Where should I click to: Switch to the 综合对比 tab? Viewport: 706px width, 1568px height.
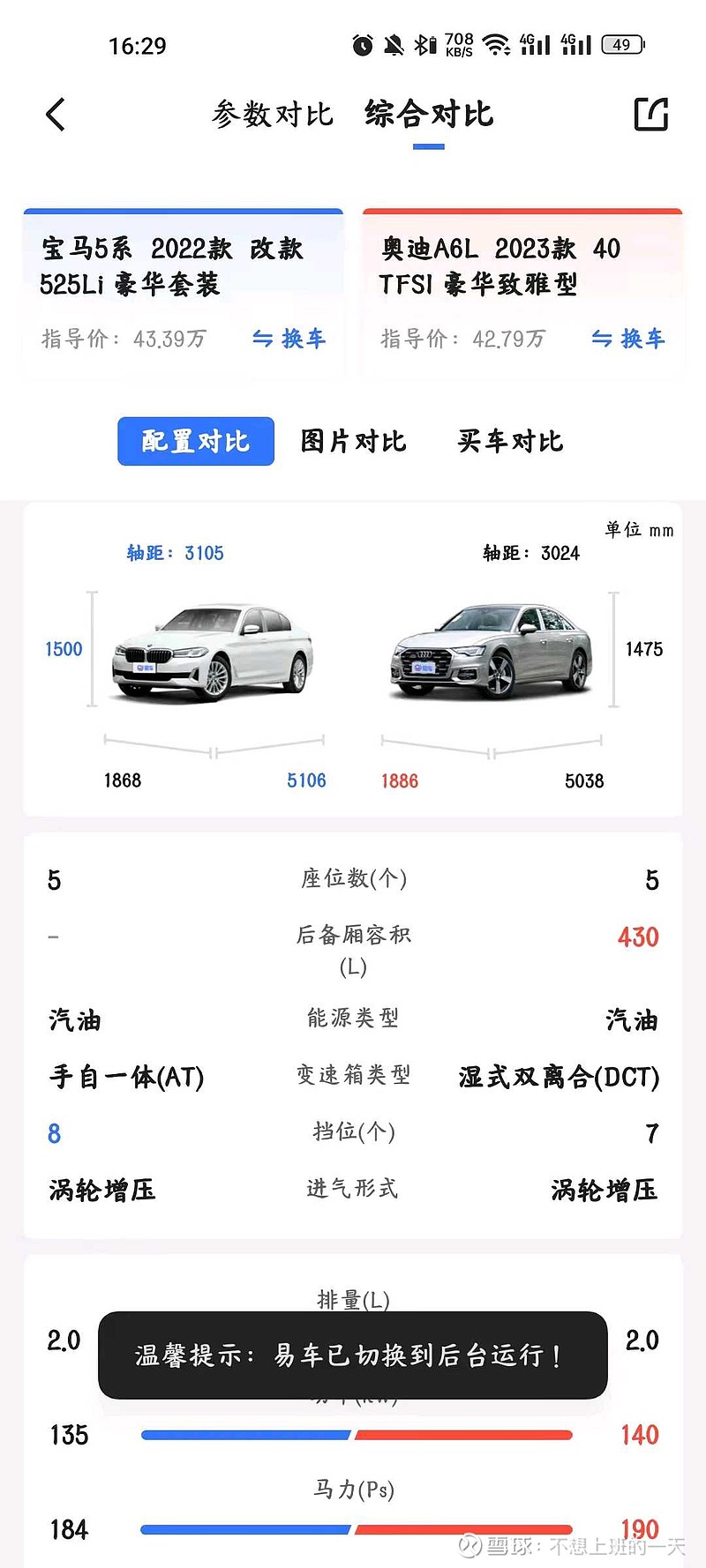pos(427,115)
